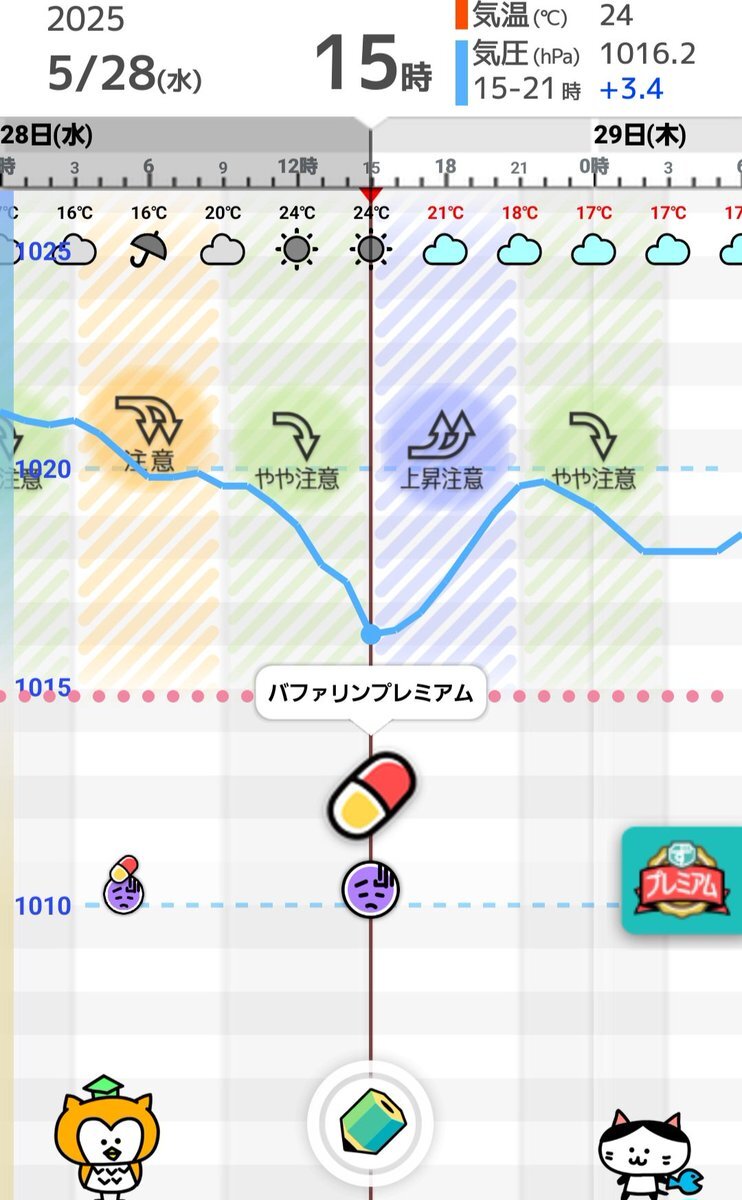
Task: Open the headache face record at 15時
Action: click(371, 889)
